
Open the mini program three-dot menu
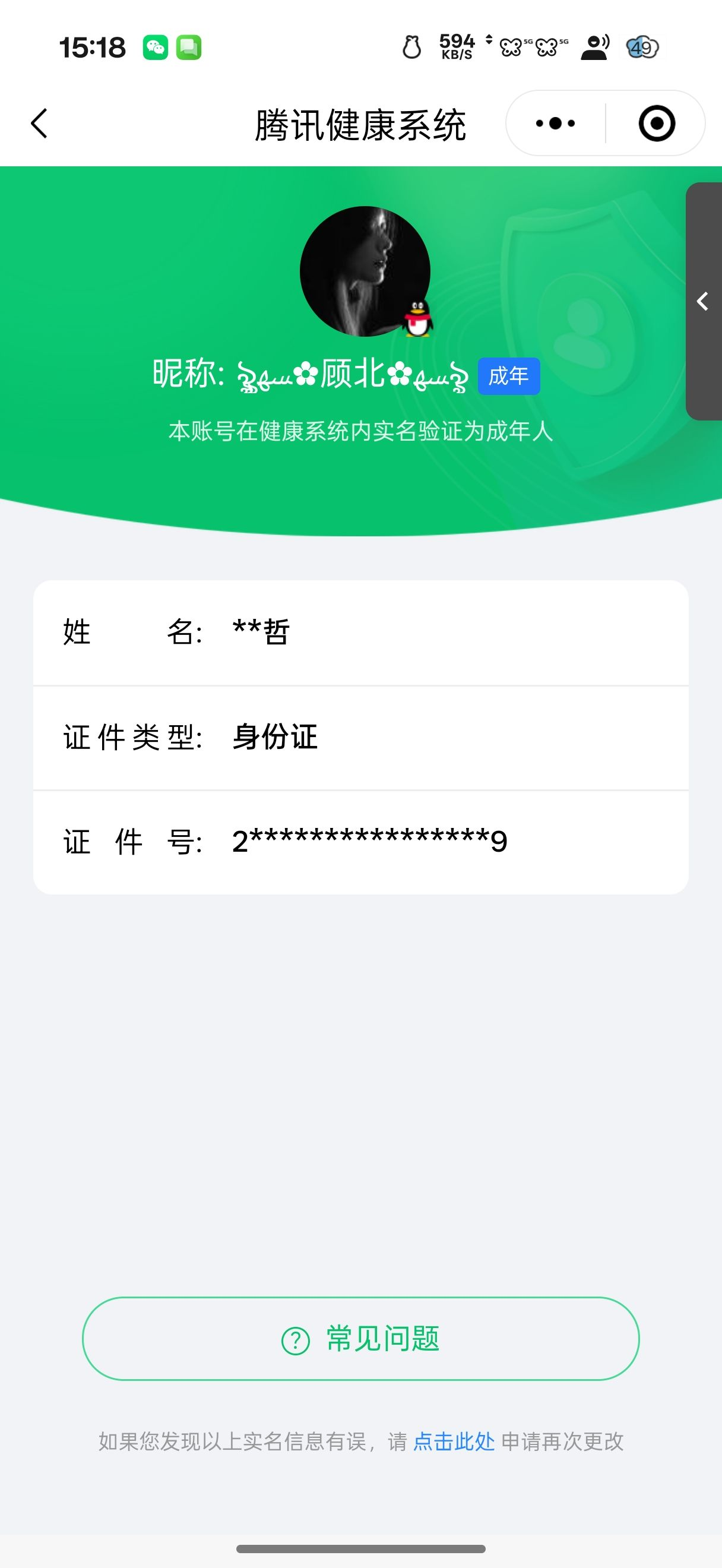coord(555,124)
